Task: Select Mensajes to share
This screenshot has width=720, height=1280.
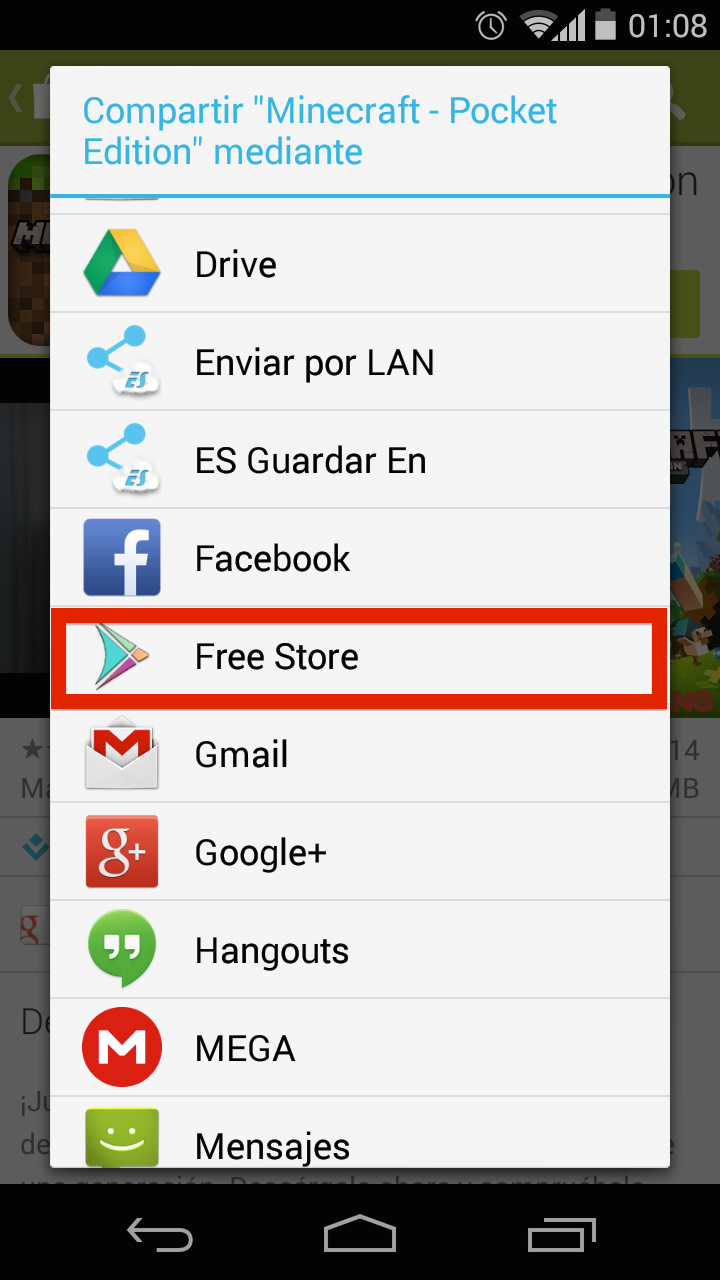Action: coord(360,1140)
